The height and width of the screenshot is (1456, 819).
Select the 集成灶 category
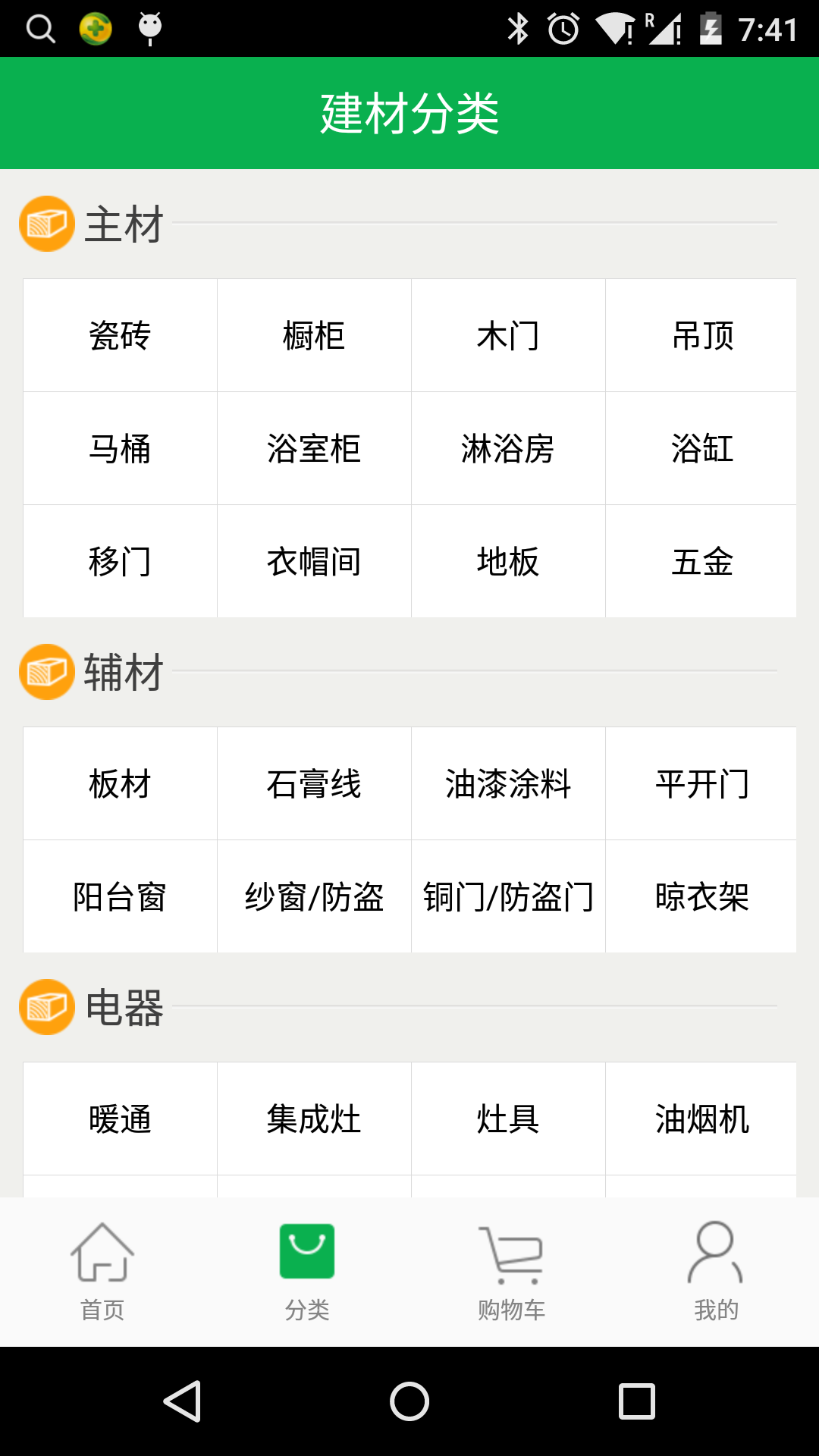[314, 1119]
